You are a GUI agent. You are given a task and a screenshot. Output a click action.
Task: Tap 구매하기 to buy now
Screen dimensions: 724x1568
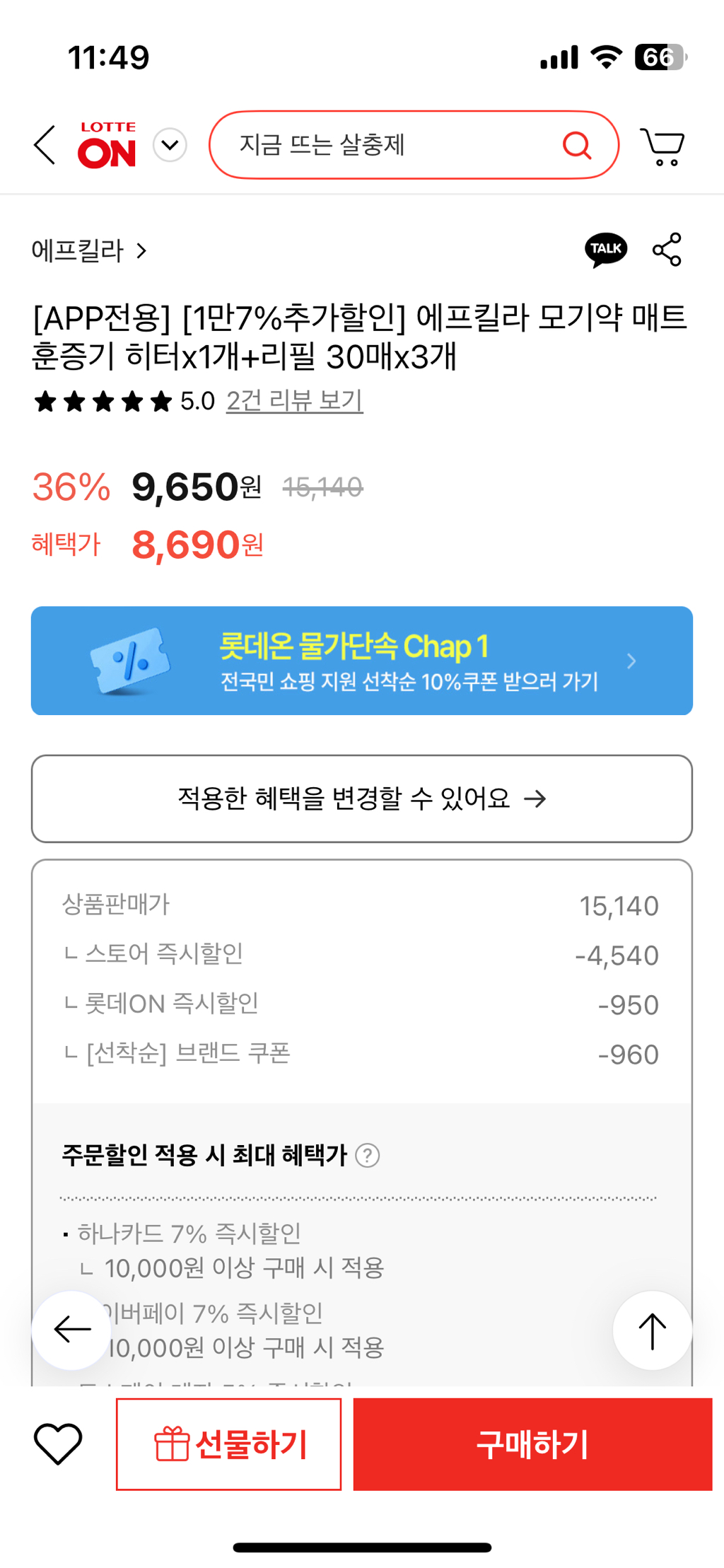pos(532,1444)
